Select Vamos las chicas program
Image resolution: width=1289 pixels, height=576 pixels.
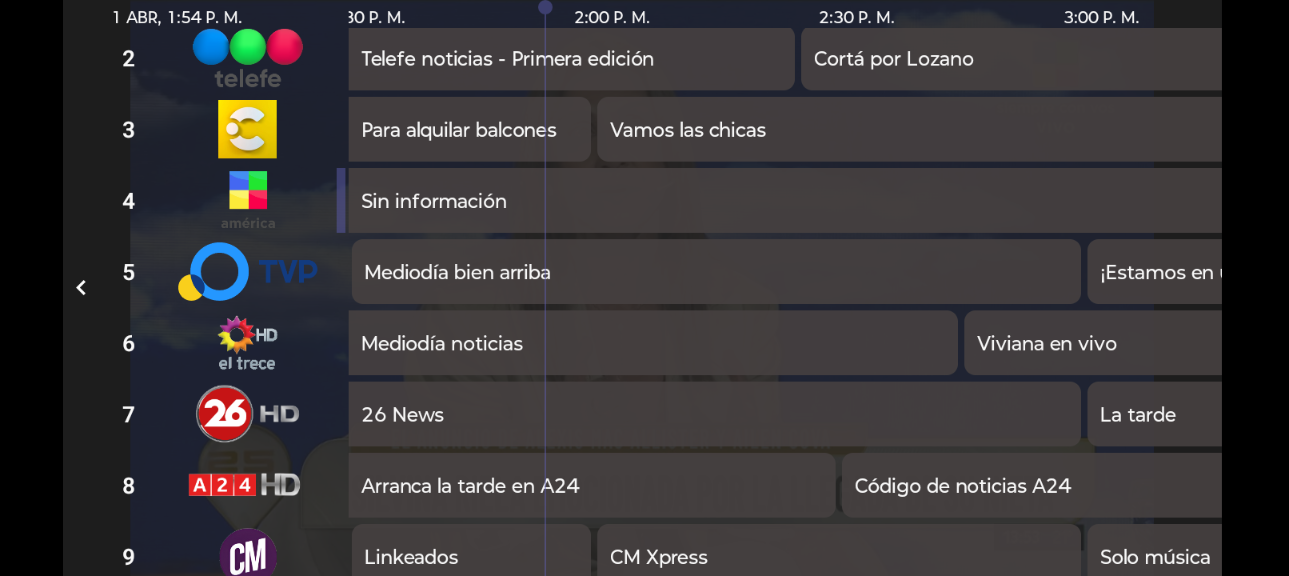[x=908, y=130]
